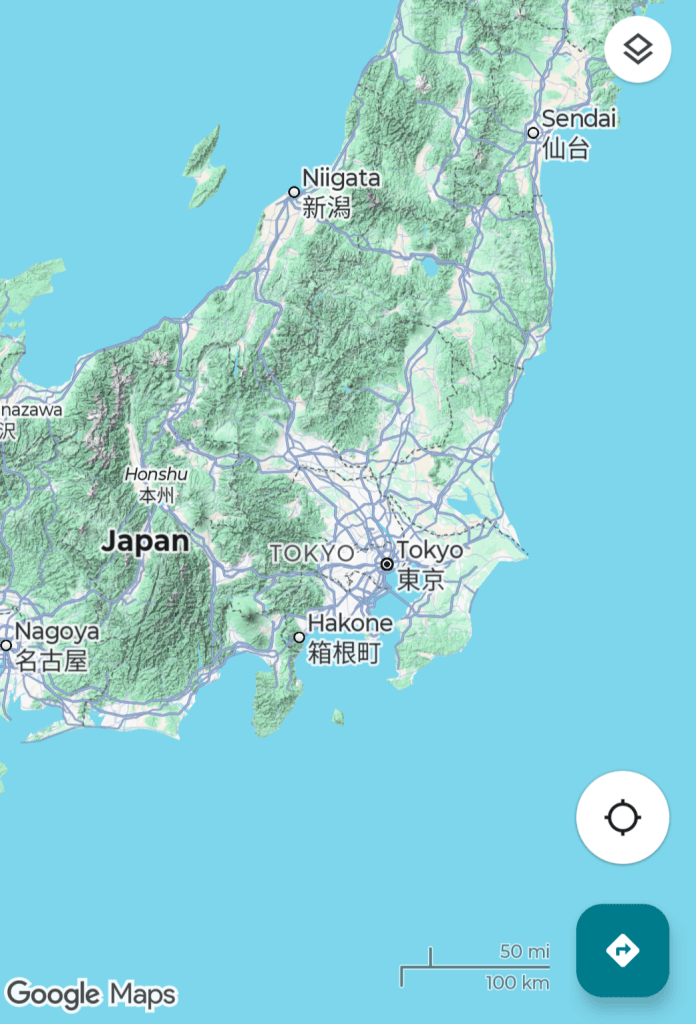Select the Tokyo city marker

(387, 564)
